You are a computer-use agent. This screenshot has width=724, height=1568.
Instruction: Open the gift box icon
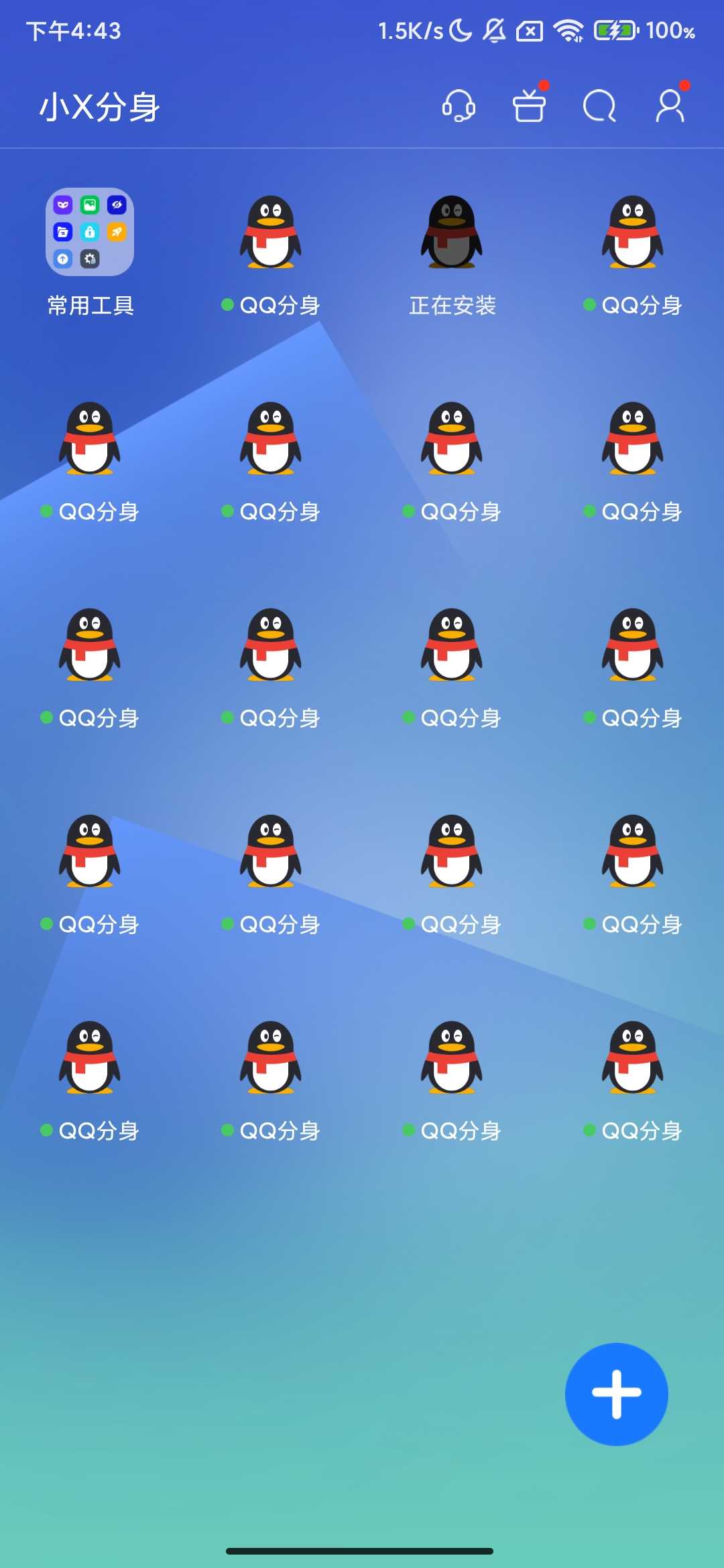coord(530,106)
